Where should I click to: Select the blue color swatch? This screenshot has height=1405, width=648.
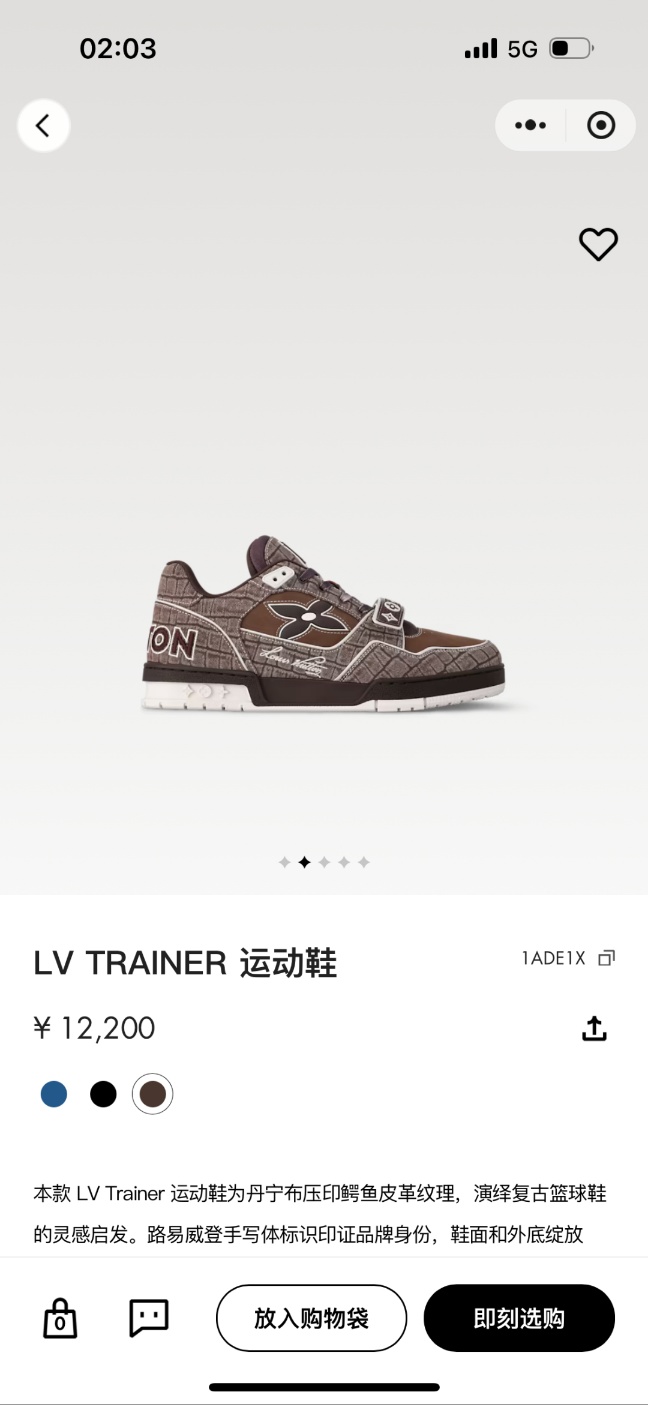54,1094
